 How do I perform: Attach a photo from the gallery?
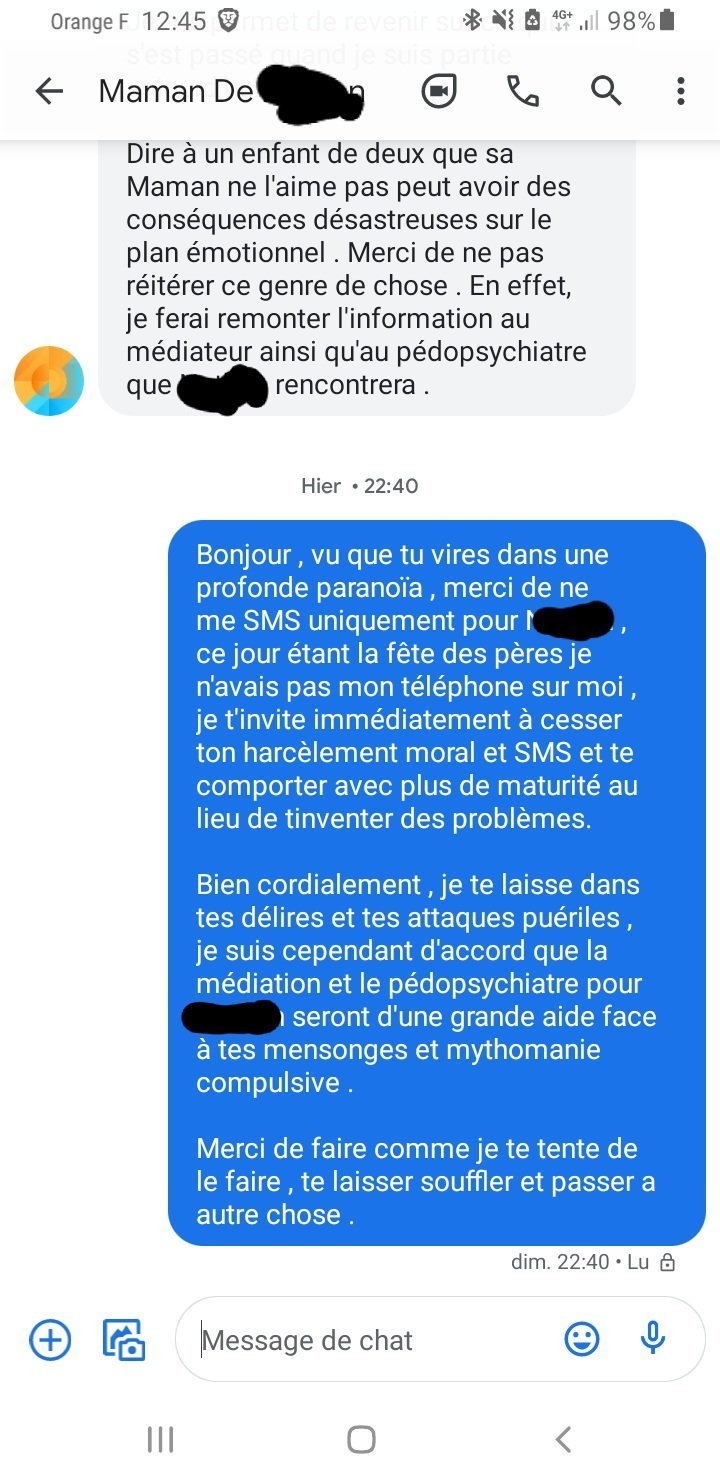click(124, 1339)
